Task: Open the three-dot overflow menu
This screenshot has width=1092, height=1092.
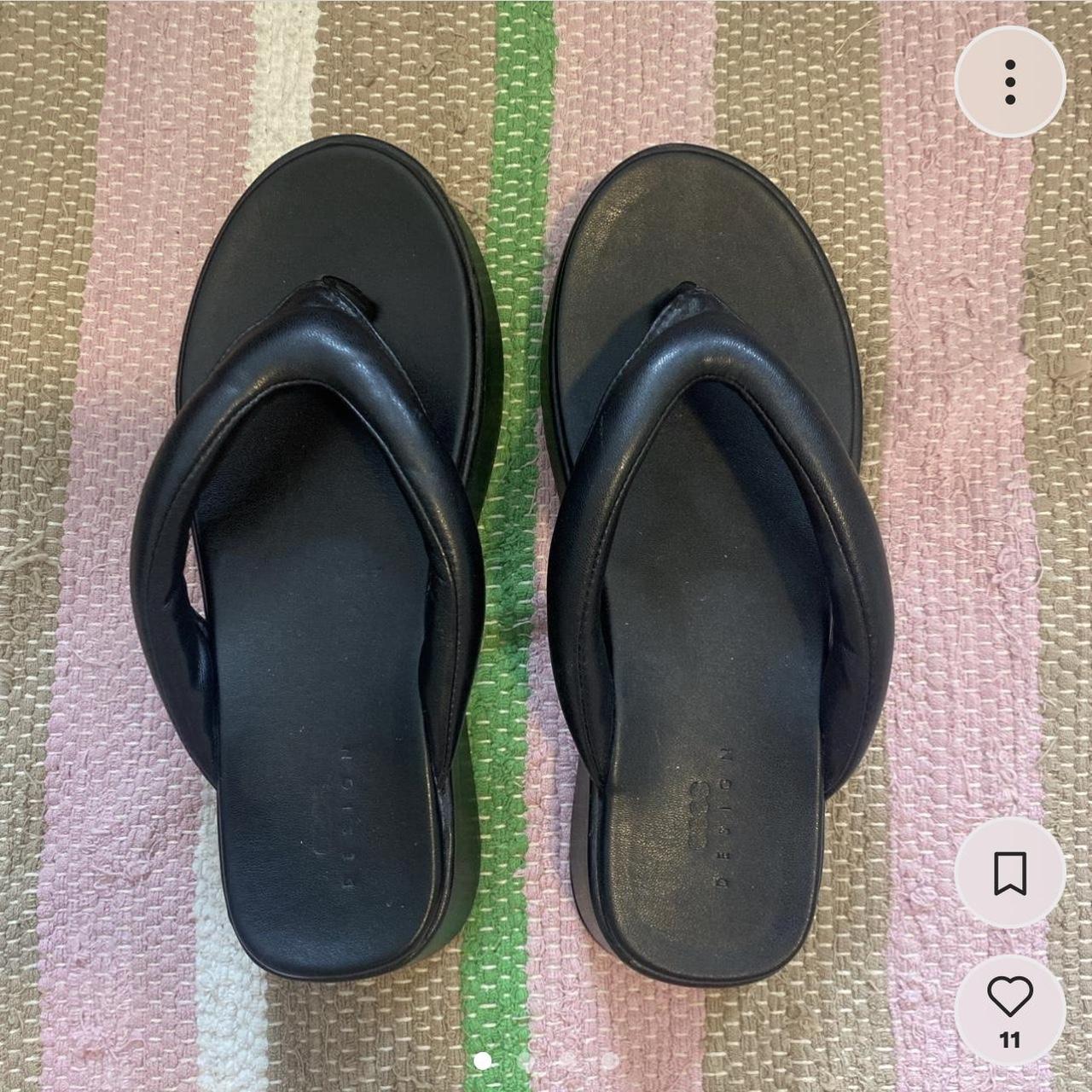Action: [x=1010, y=82]
